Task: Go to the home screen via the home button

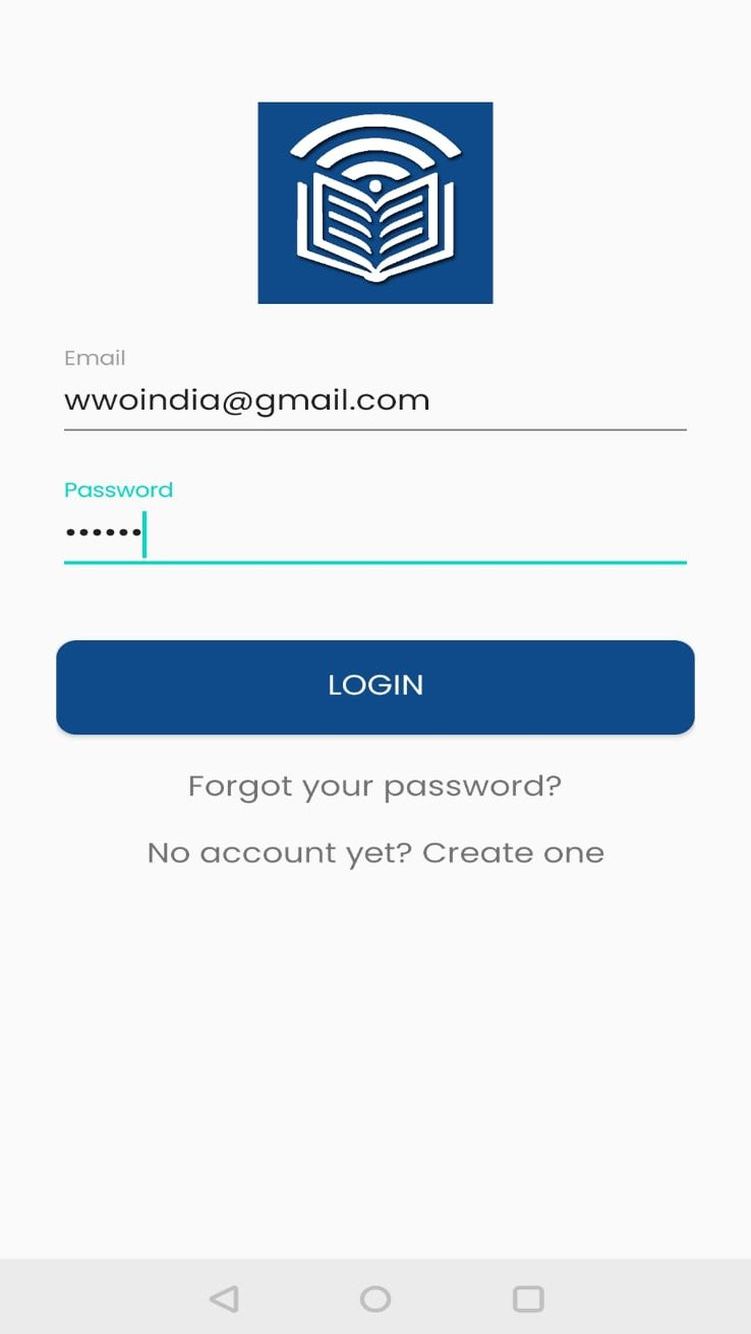Action: 375,1298
